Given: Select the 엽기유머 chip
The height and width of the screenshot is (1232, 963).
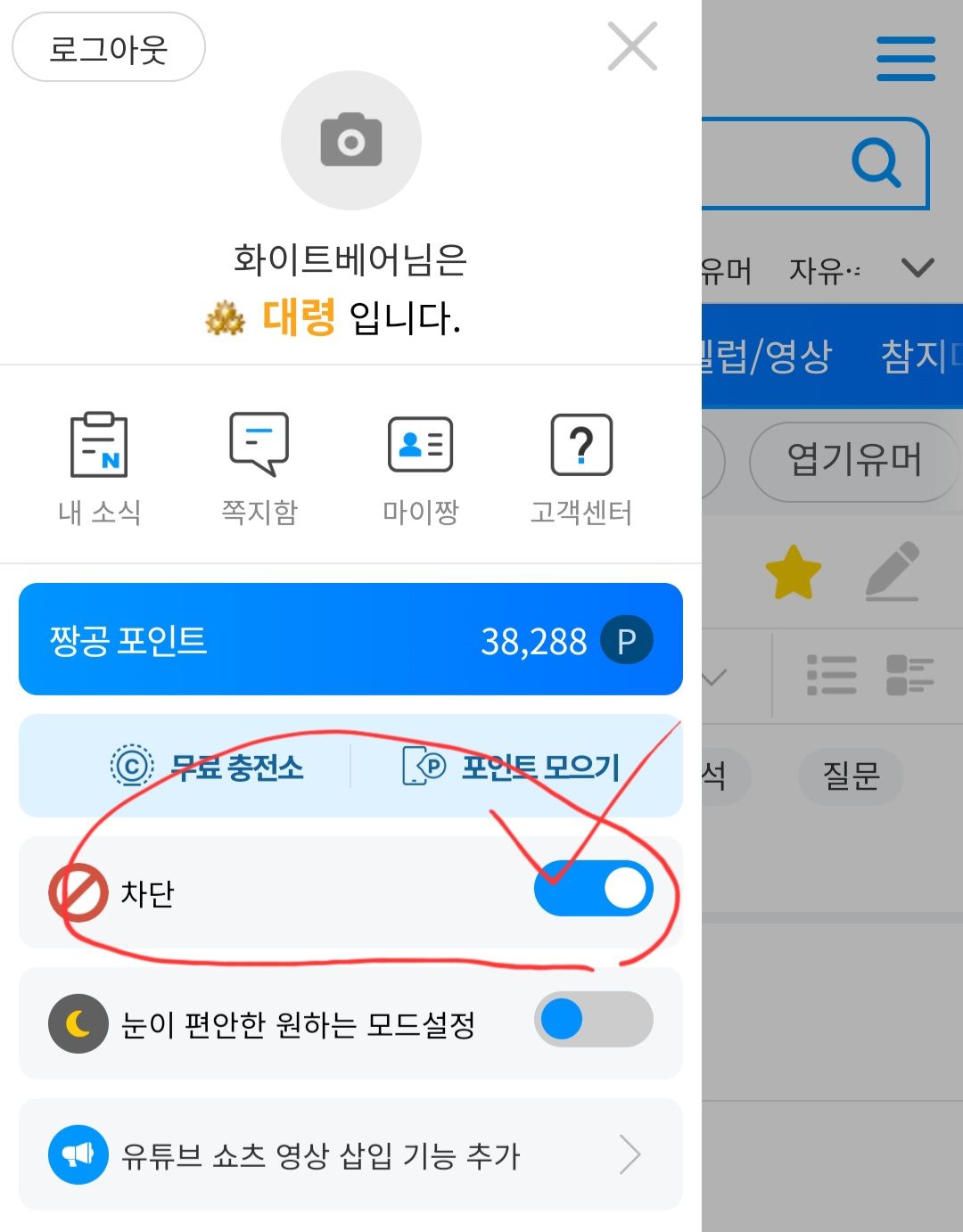Looking at the screenshot, I should click(853, 461).
